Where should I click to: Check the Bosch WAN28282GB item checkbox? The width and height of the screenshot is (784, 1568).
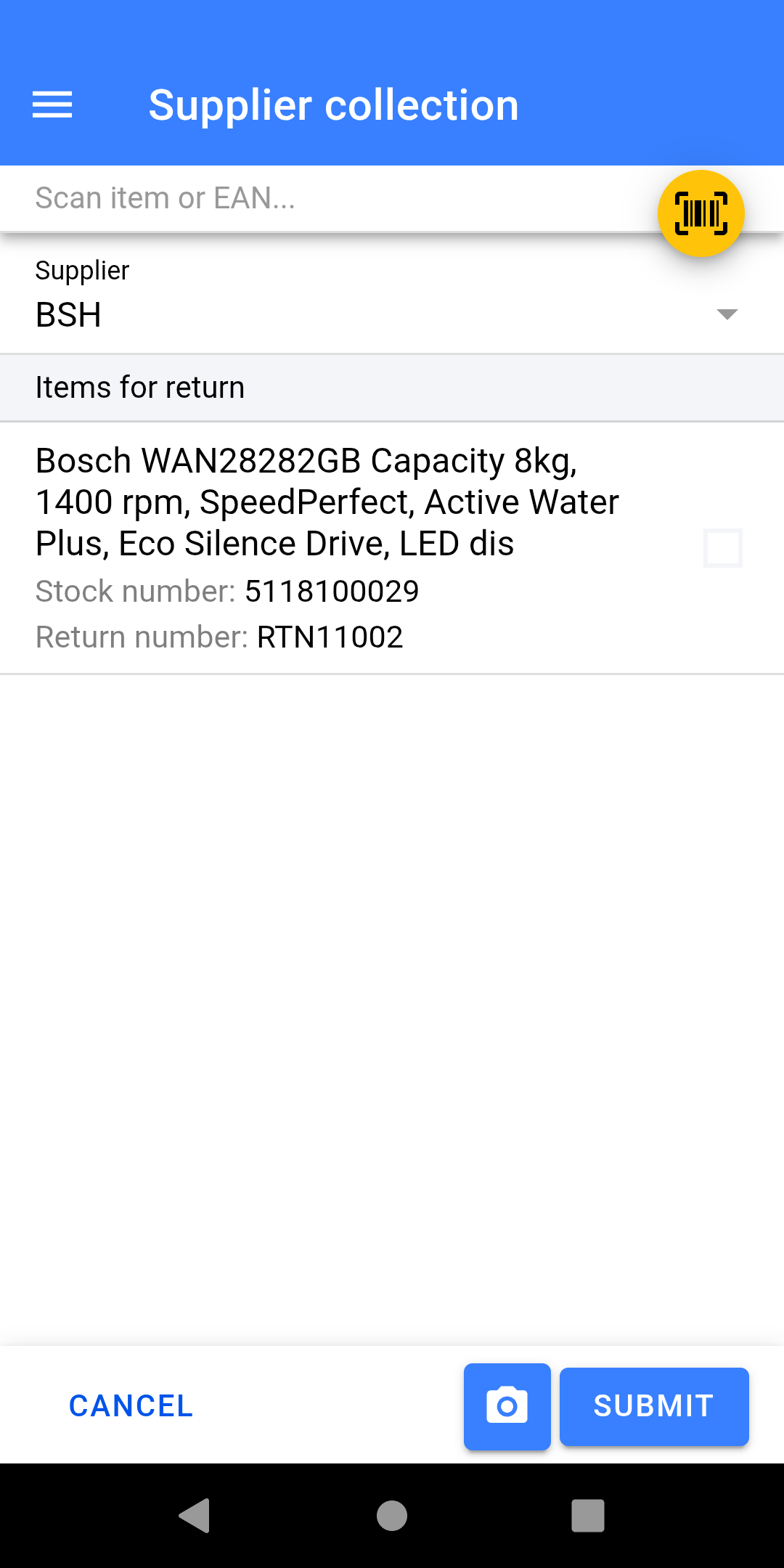[x=723, y=548]
